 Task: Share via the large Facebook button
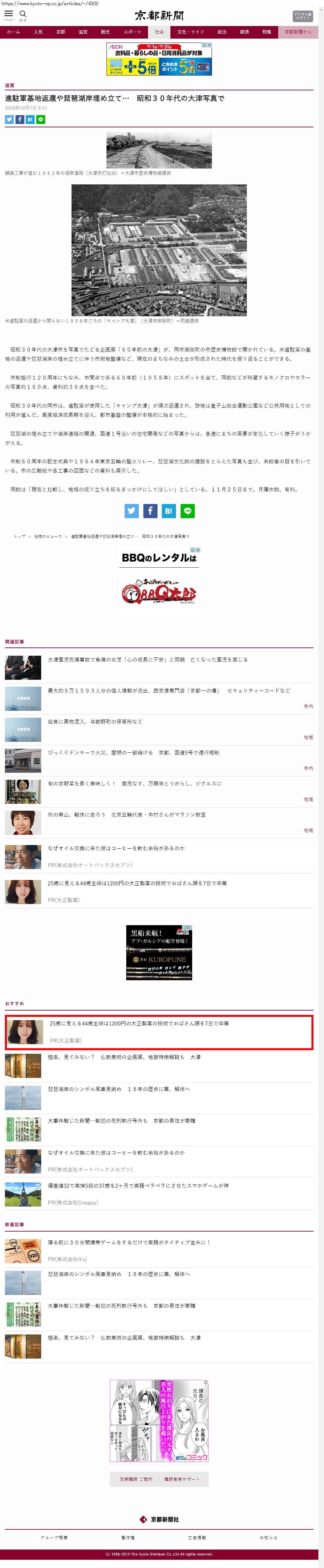point(150,511)
